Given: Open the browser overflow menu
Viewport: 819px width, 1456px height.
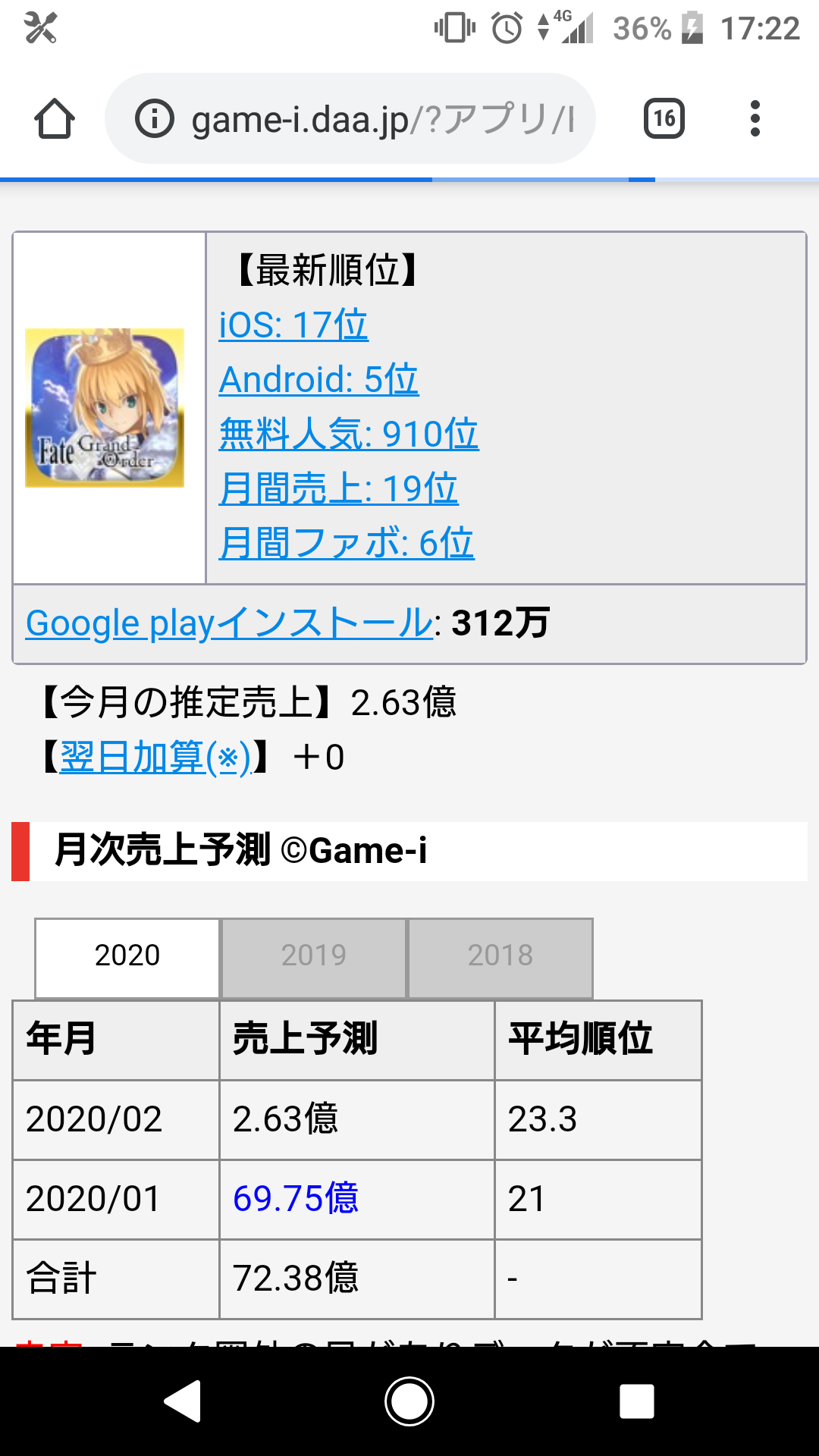Looking at the screenshot, I should 755,118.
